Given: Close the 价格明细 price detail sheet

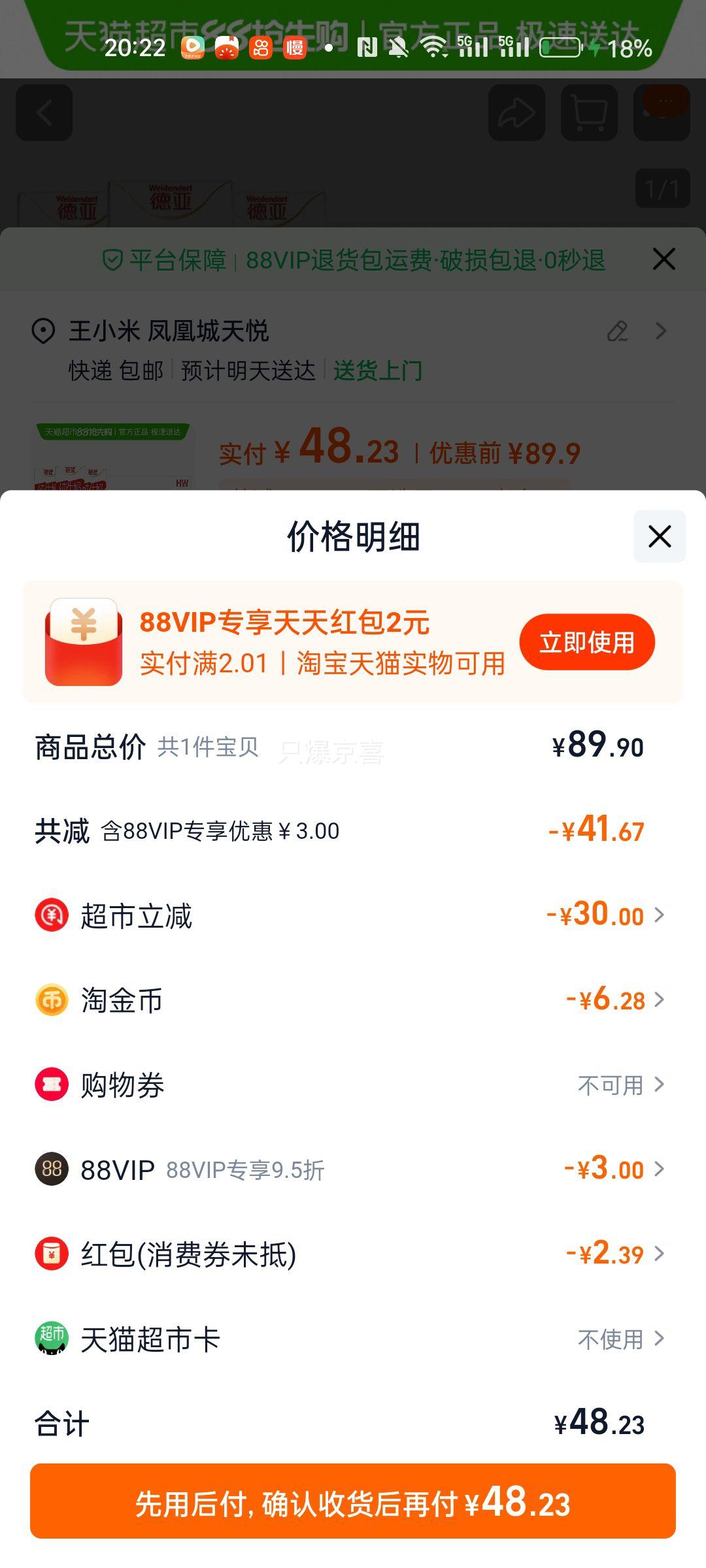Looking at the screenshot, I should tap(660, 536).
